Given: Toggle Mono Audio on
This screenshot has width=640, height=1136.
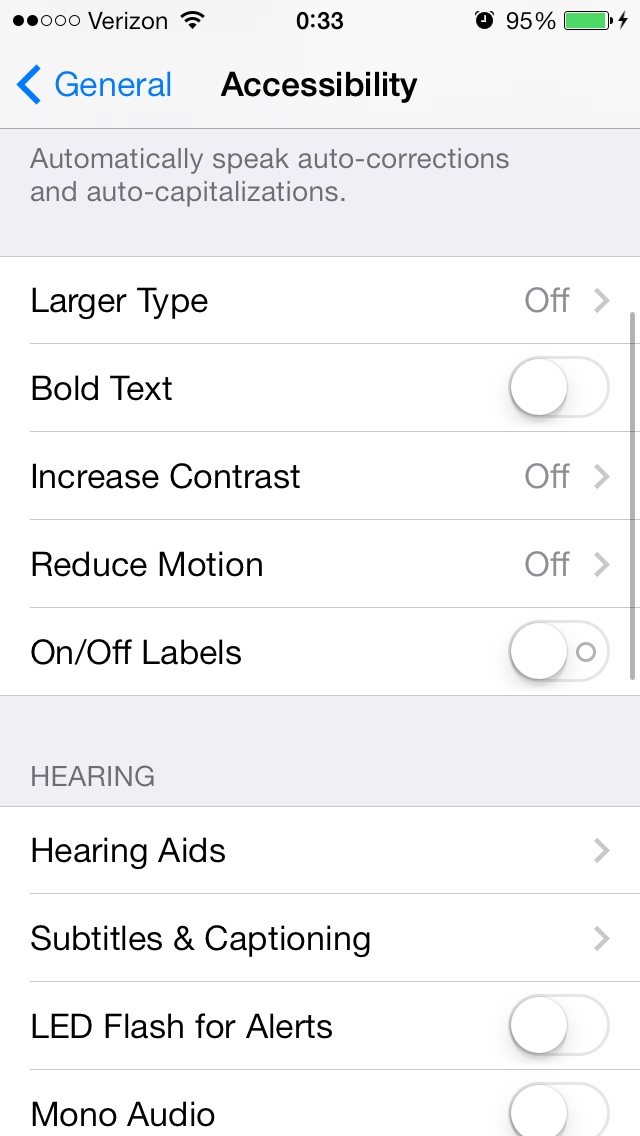Looking at the screenshot, I should 559,1110.
